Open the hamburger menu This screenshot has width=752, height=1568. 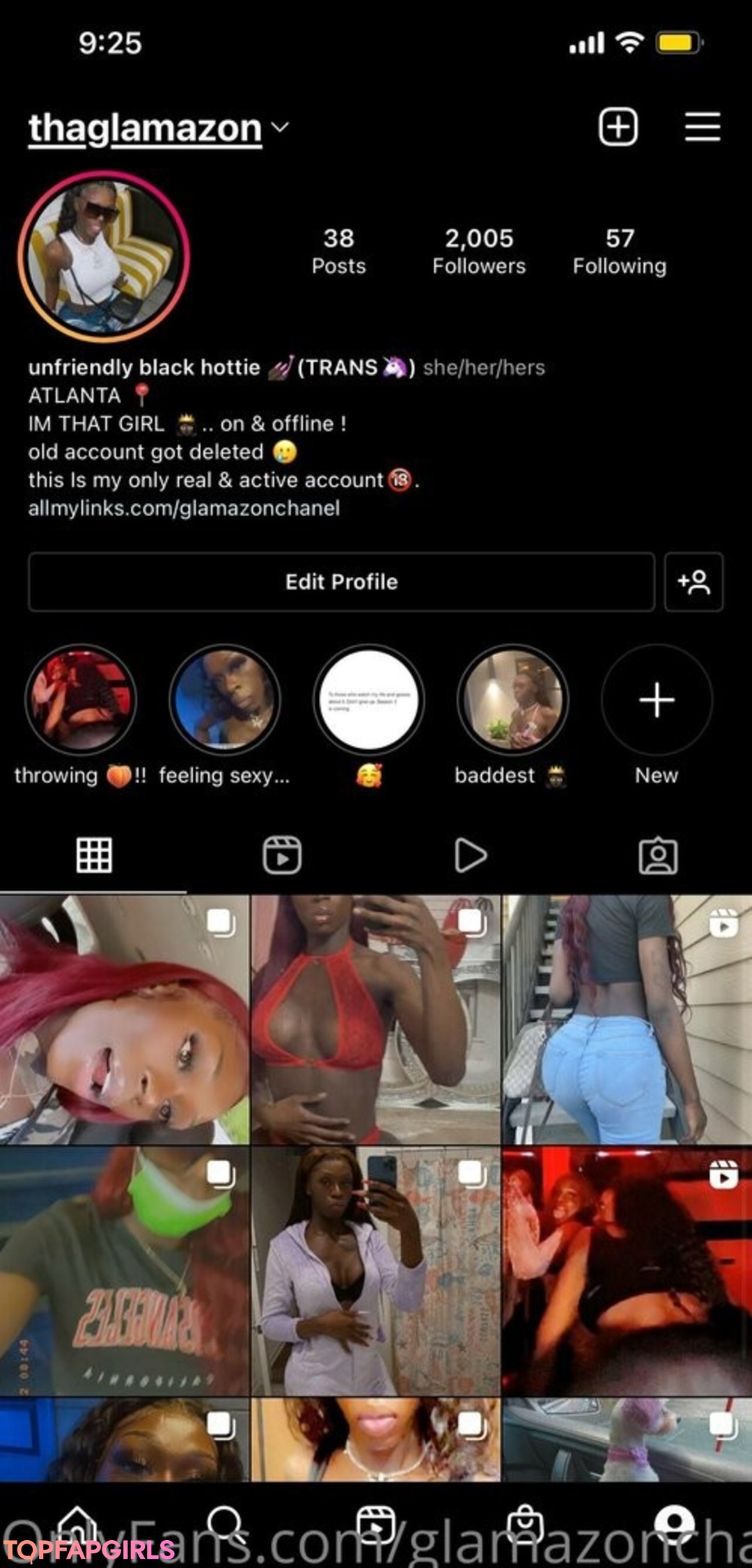[702, 127]
